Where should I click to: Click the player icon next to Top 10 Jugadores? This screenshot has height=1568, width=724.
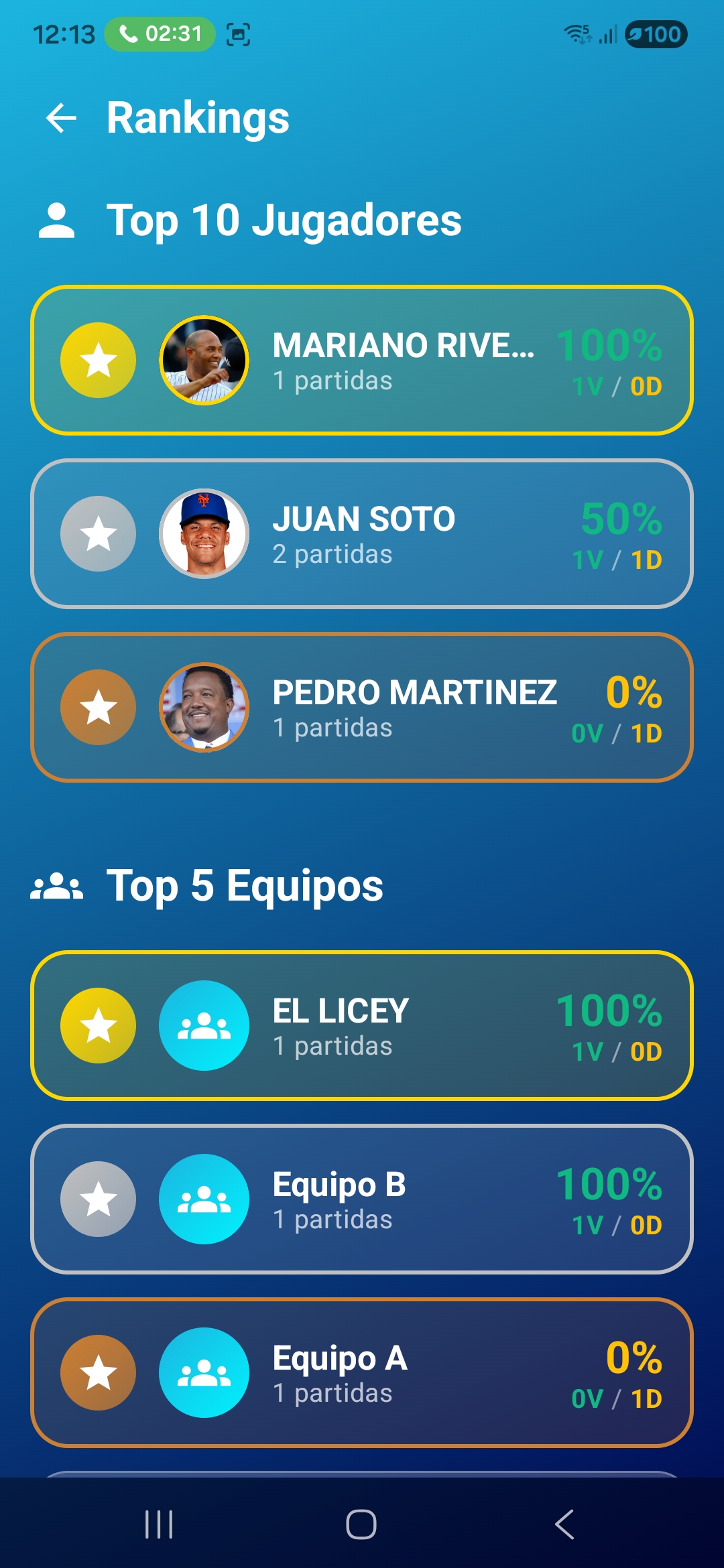tap(57, 221)
